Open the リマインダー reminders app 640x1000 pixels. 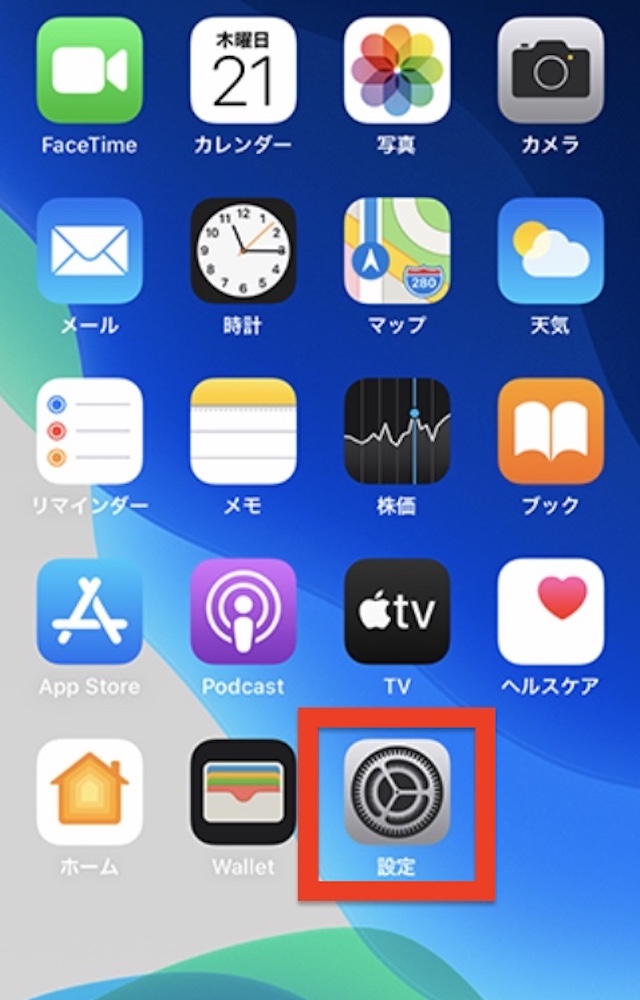90,431
